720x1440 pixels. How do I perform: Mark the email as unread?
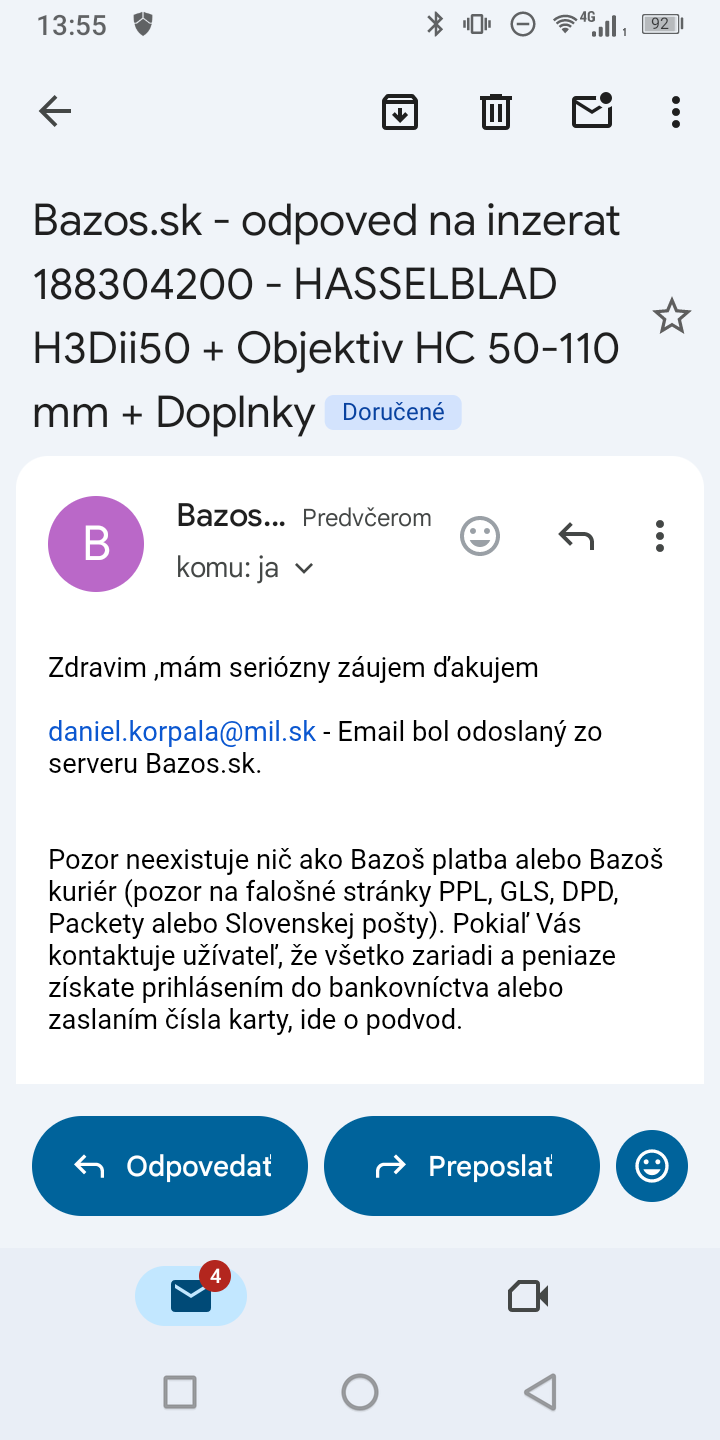[592, 111]
